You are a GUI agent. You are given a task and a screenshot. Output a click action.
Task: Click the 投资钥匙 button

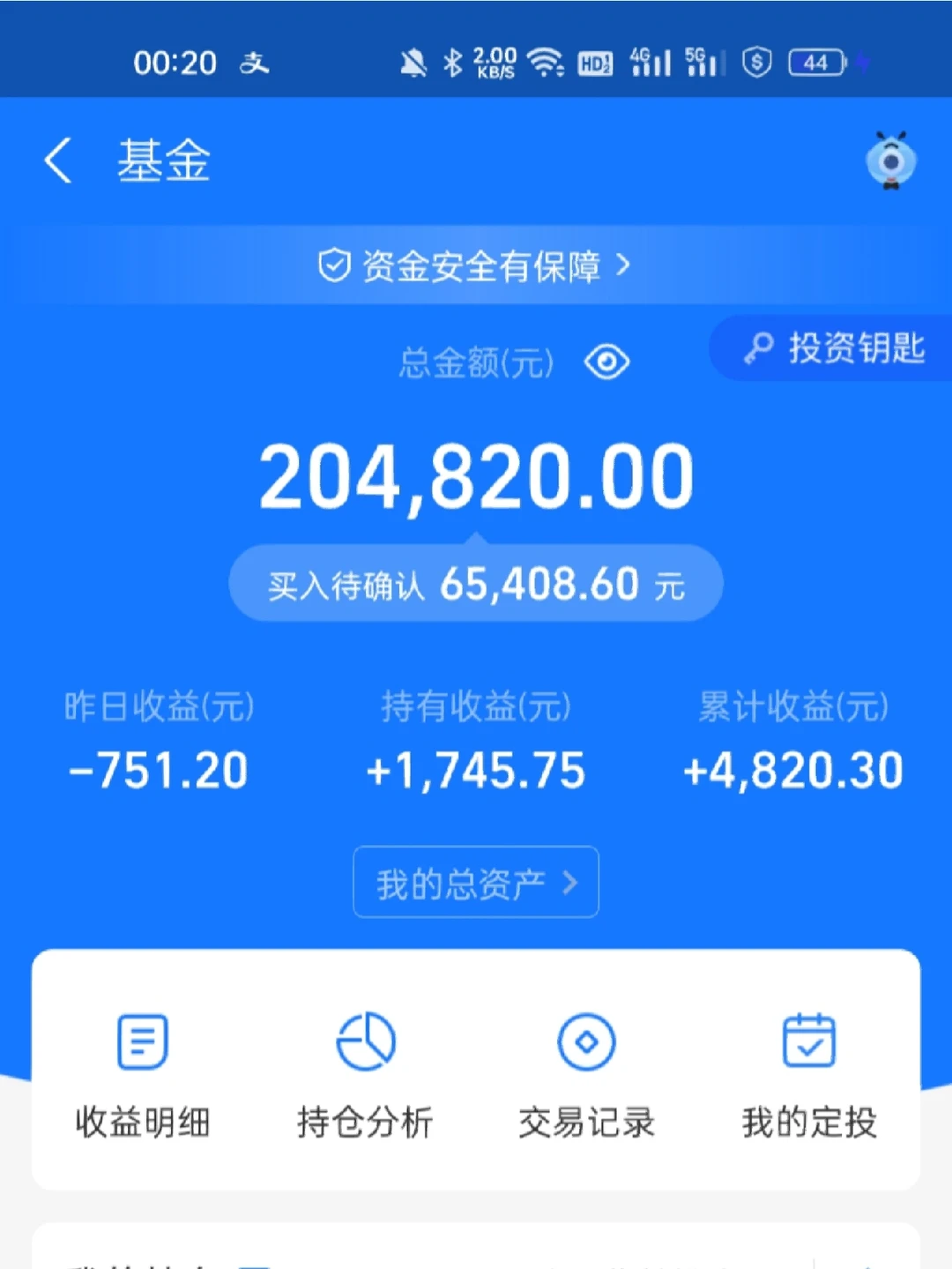[835, 348]
